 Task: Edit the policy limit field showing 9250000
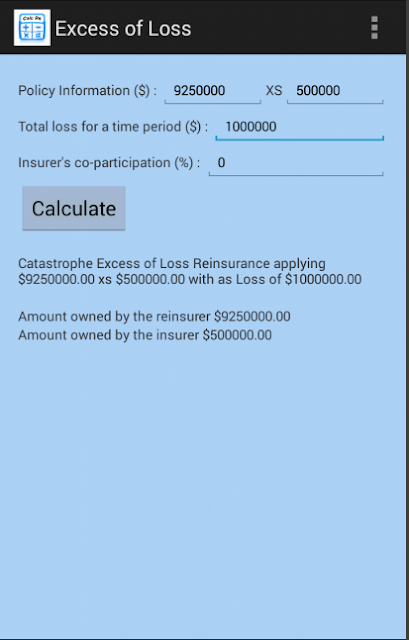213,91
